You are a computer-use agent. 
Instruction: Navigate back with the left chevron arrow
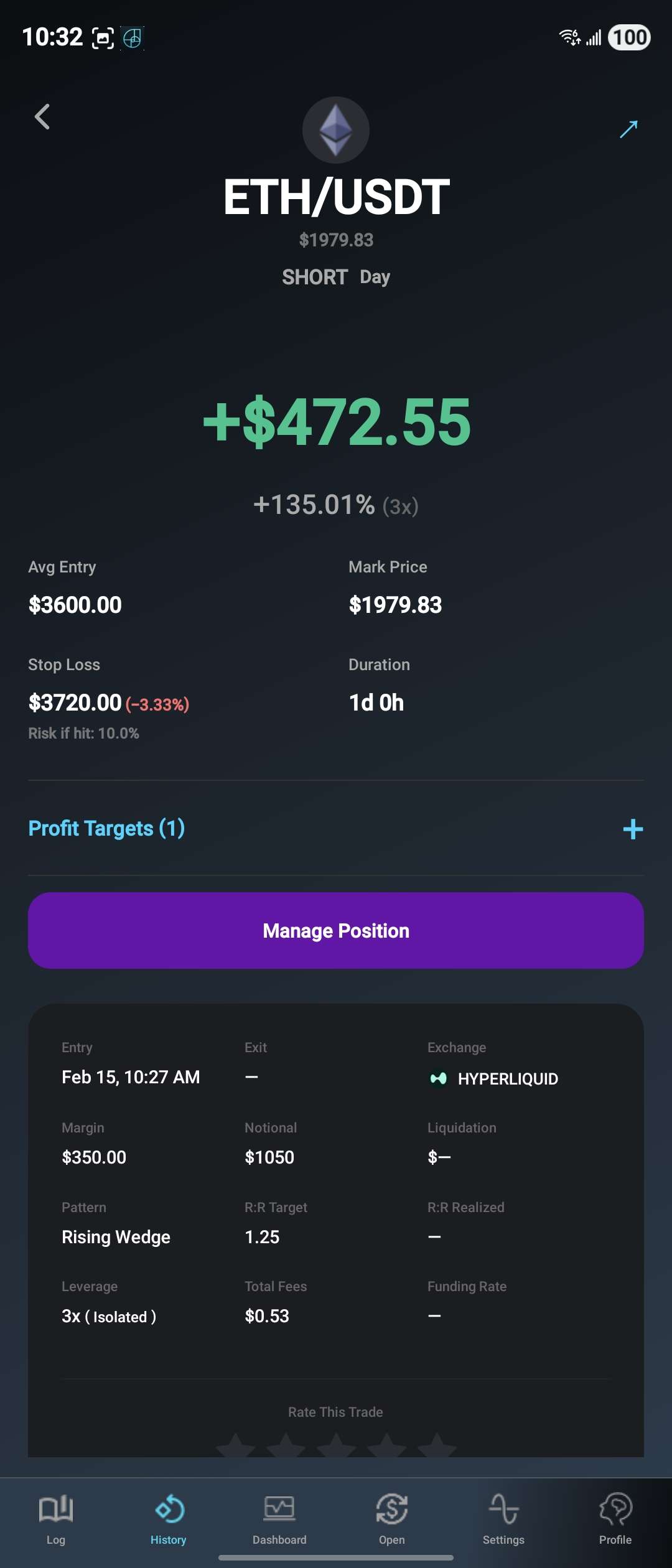coord(42,118)
